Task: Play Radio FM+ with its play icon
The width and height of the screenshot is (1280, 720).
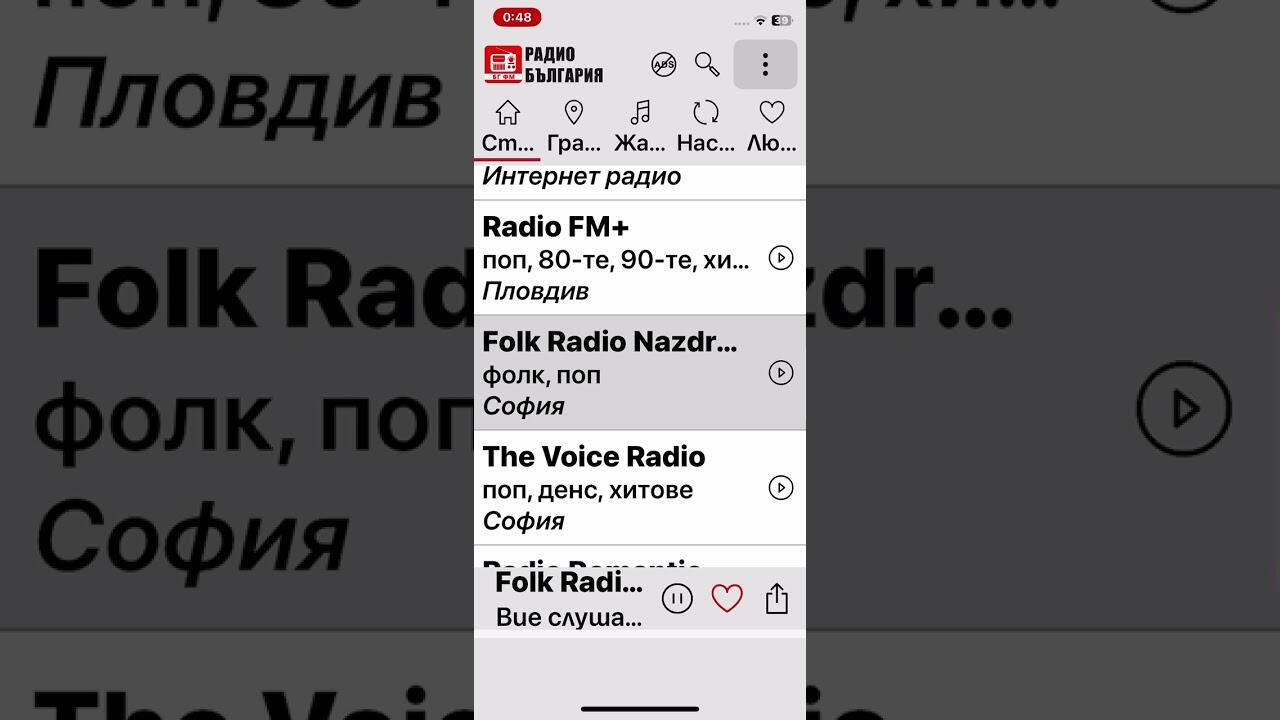Action: click(x=780, y=258)
